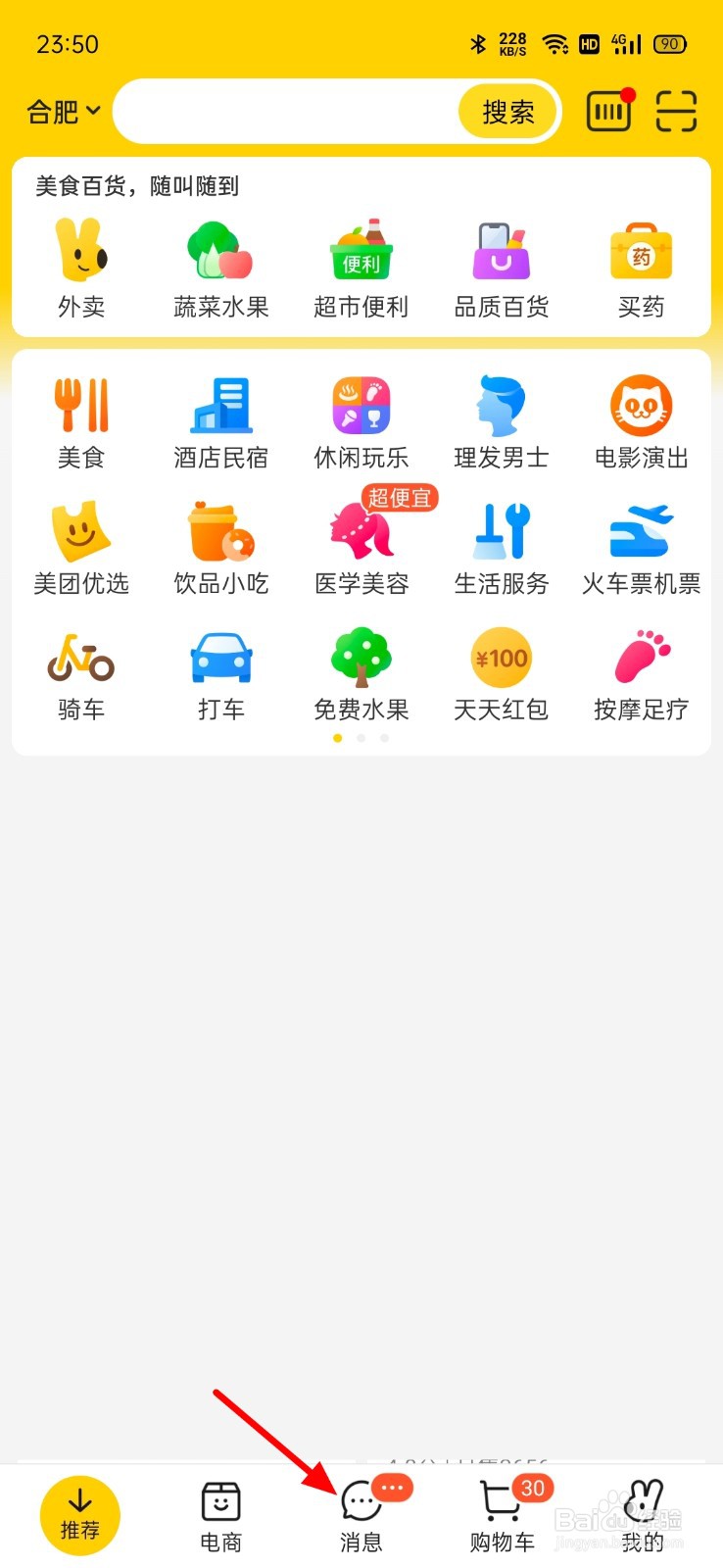723x1568 pixels.
Task: Go to the 我的 profile tab
Action: (643, 1515)
